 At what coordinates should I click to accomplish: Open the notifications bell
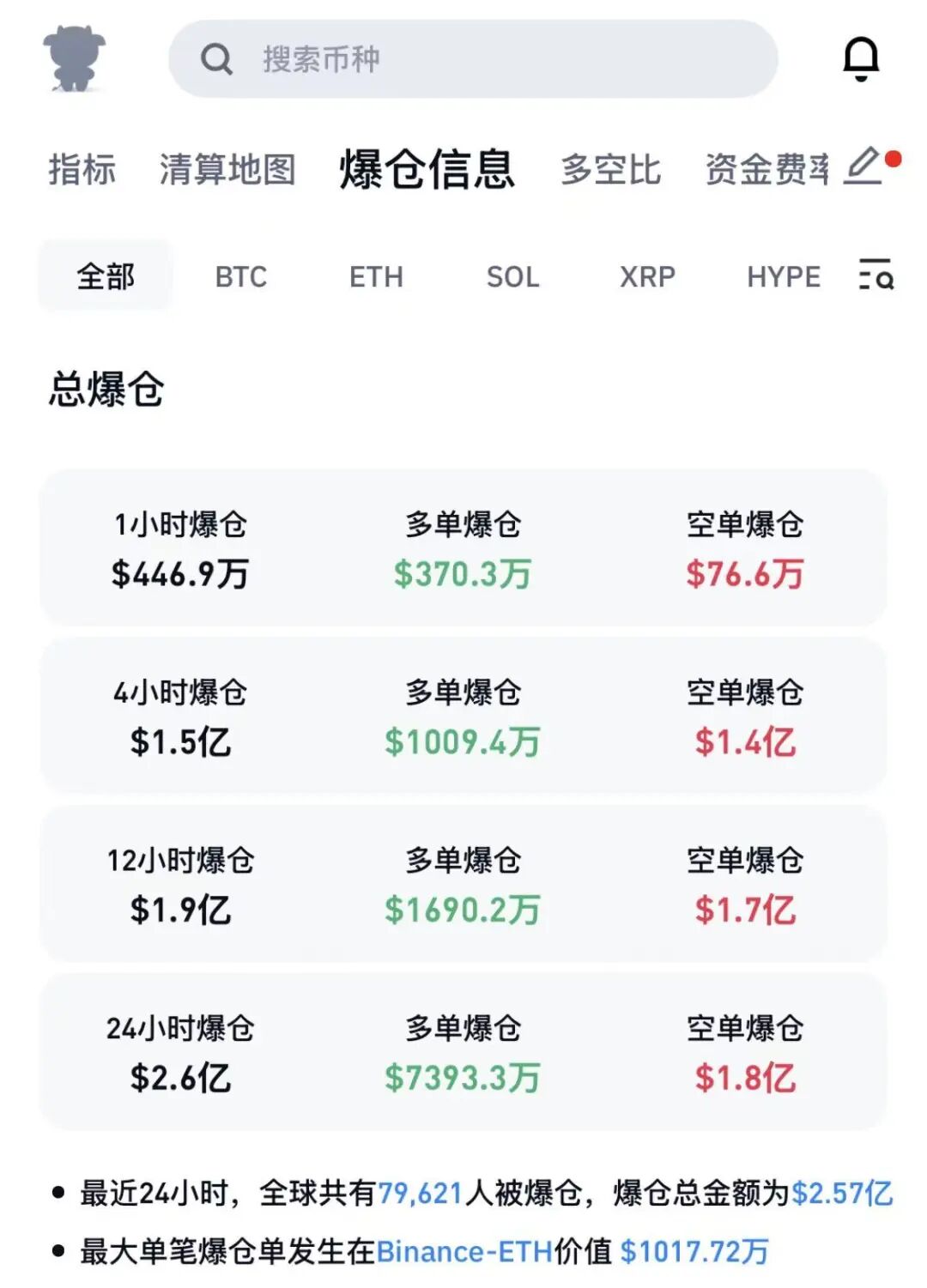[x=861, y=58]
